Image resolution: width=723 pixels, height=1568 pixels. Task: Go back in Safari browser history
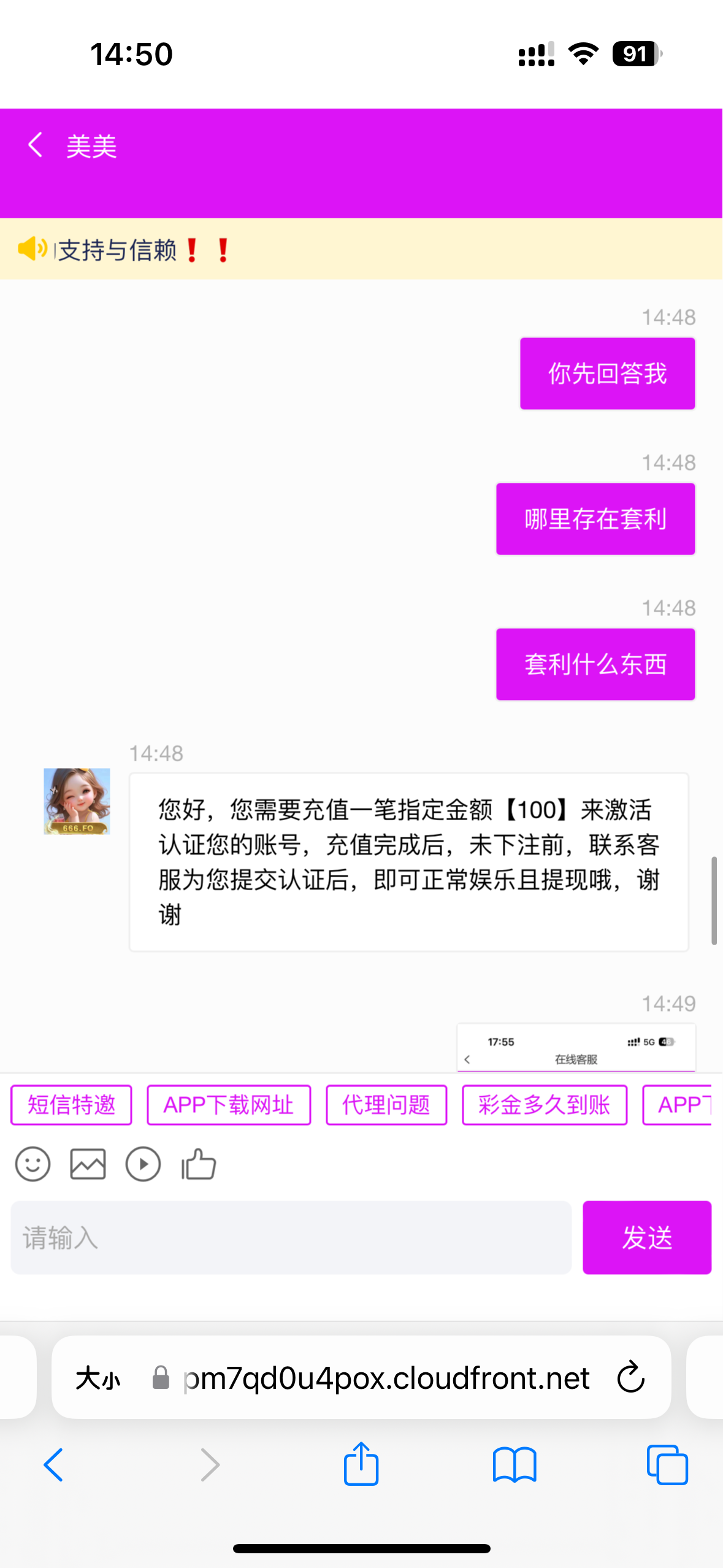53,1464
